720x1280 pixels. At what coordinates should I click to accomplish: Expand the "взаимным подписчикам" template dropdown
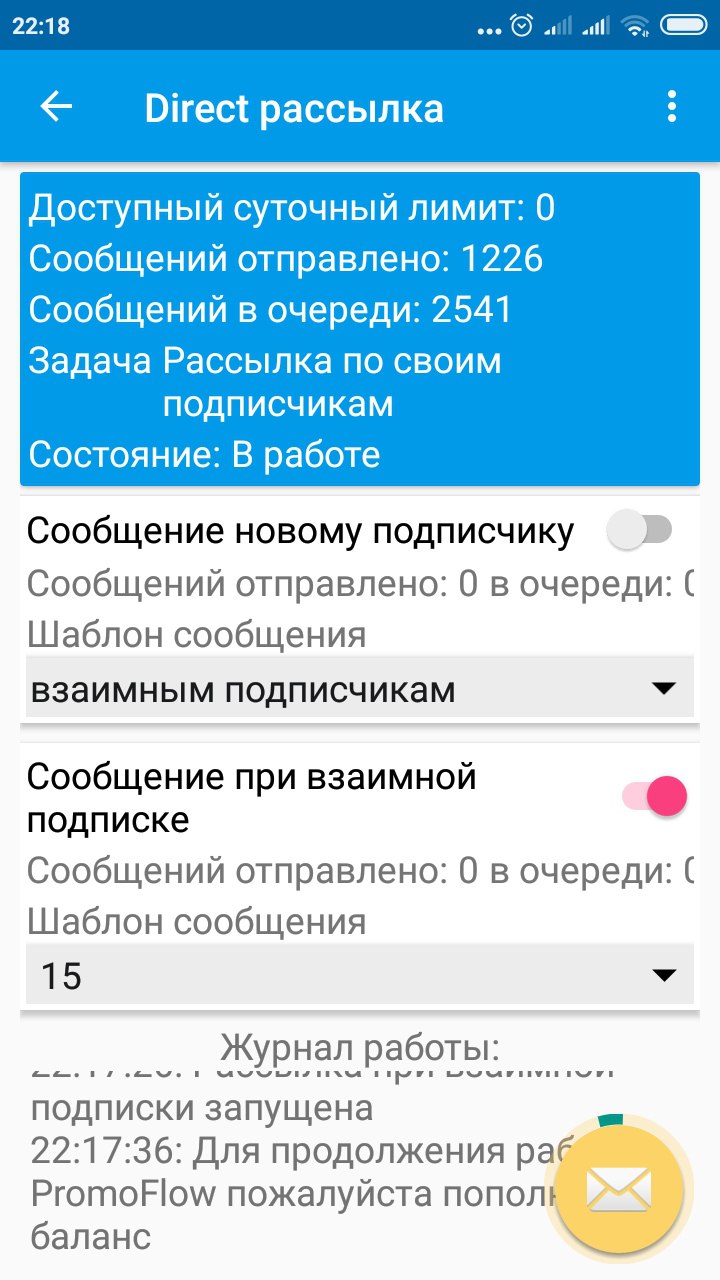pyautogui.click(x=359, y=688)
